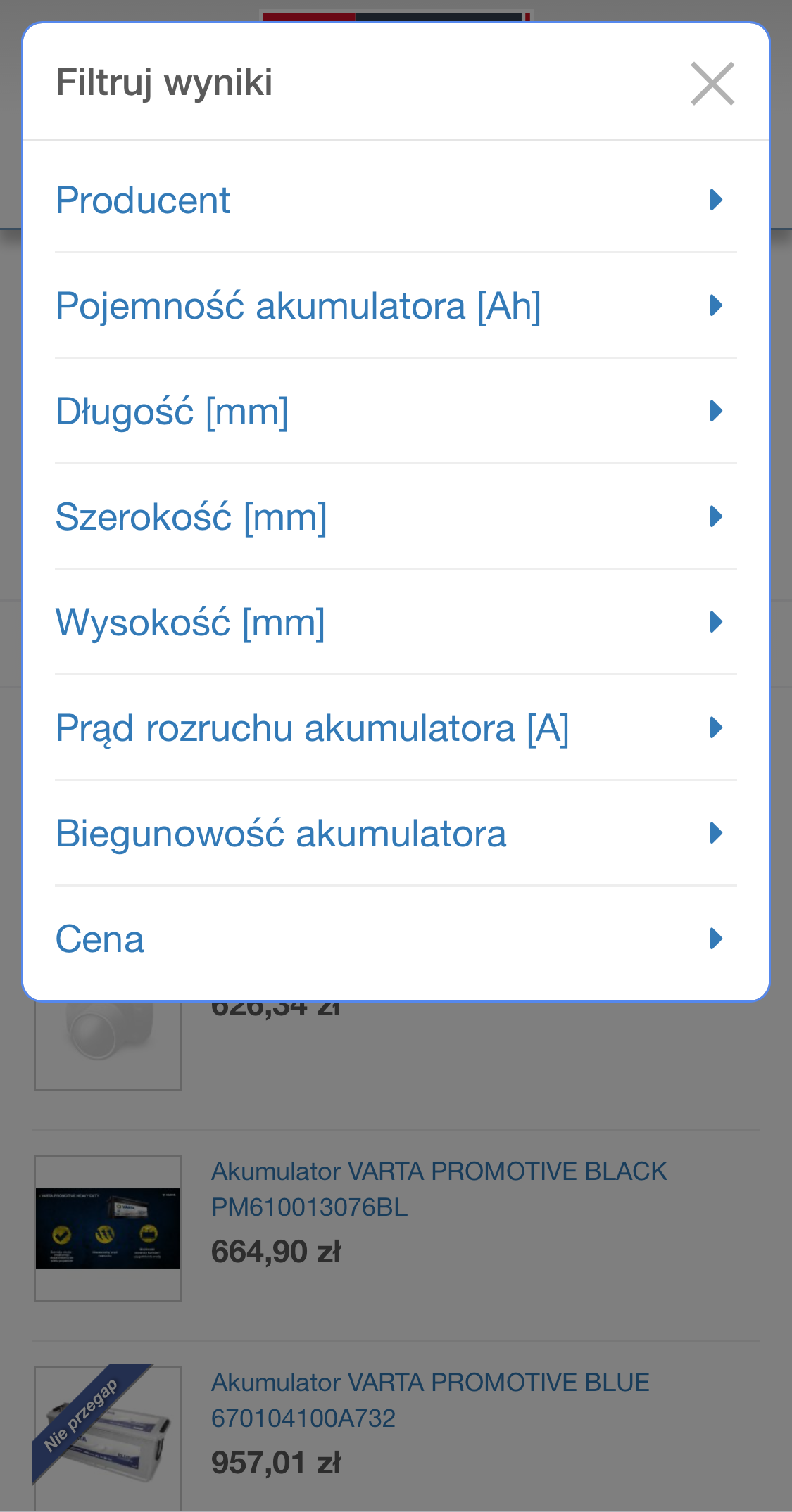Open the Szerokość [mm] filter options
792x1512 pixels.
pos(191,517)
